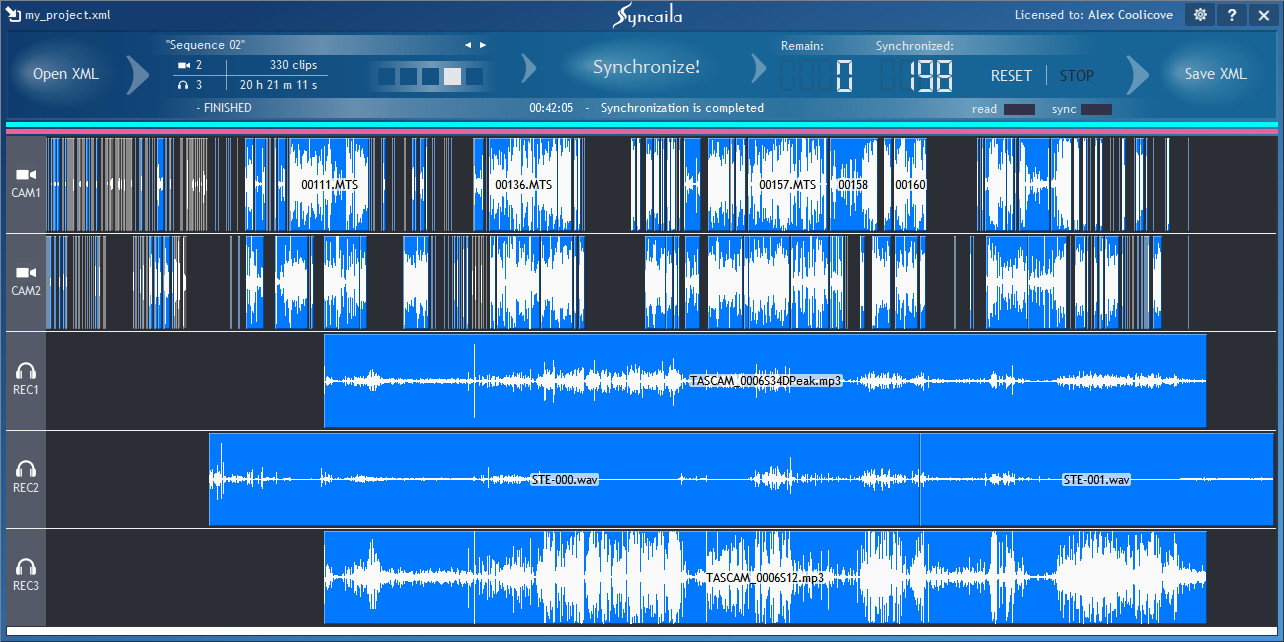Viewport: 1284px width, 642px height.
Task: Select the TASCAM_0006S34DPeak.mp3 clip
Action: [x=765, y=381]
